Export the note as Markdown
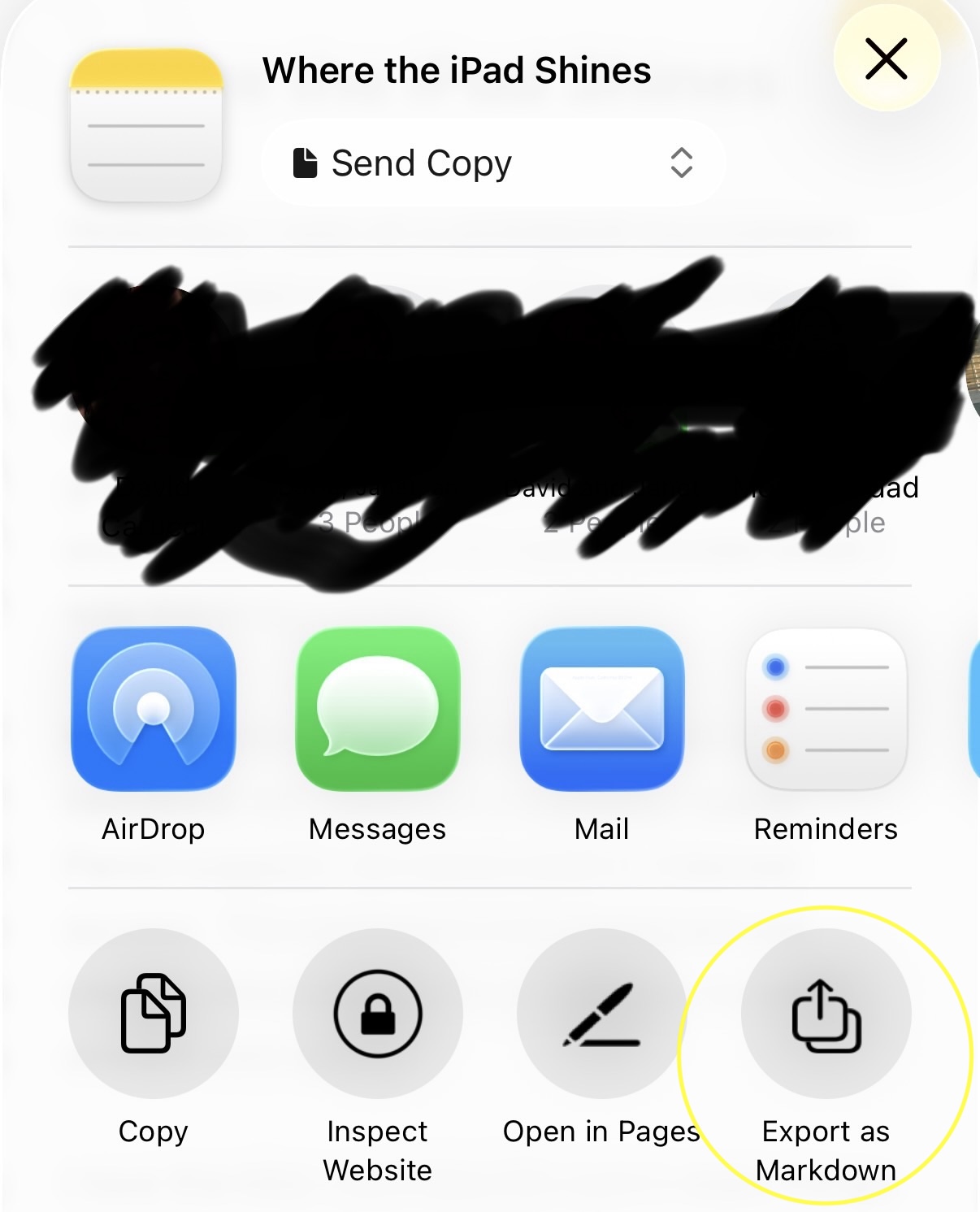 pos(826,1013)
